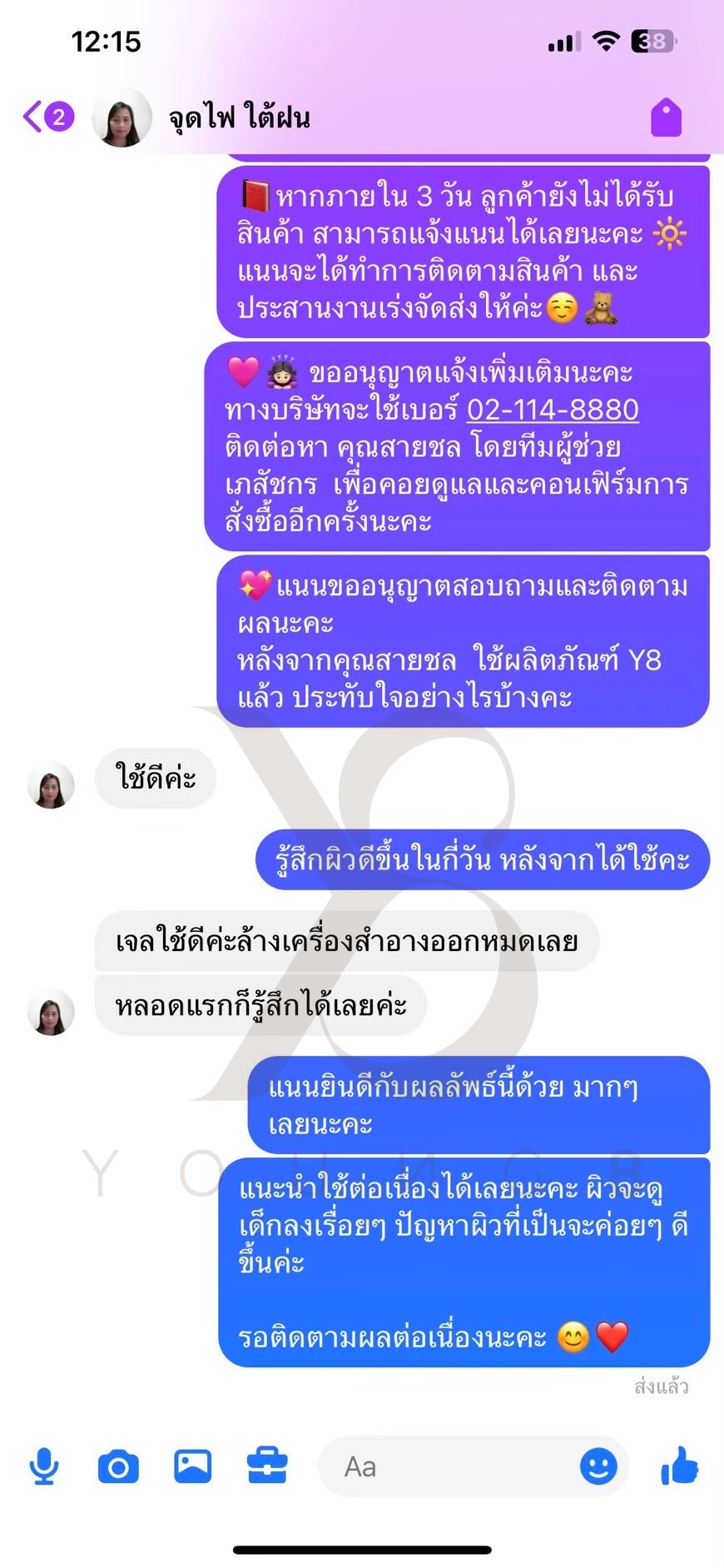The width and height of the screenshot is (724, 1568).
Task: Open the purple label tag icon
Action: pyautogui.click(x=666, y=117)
